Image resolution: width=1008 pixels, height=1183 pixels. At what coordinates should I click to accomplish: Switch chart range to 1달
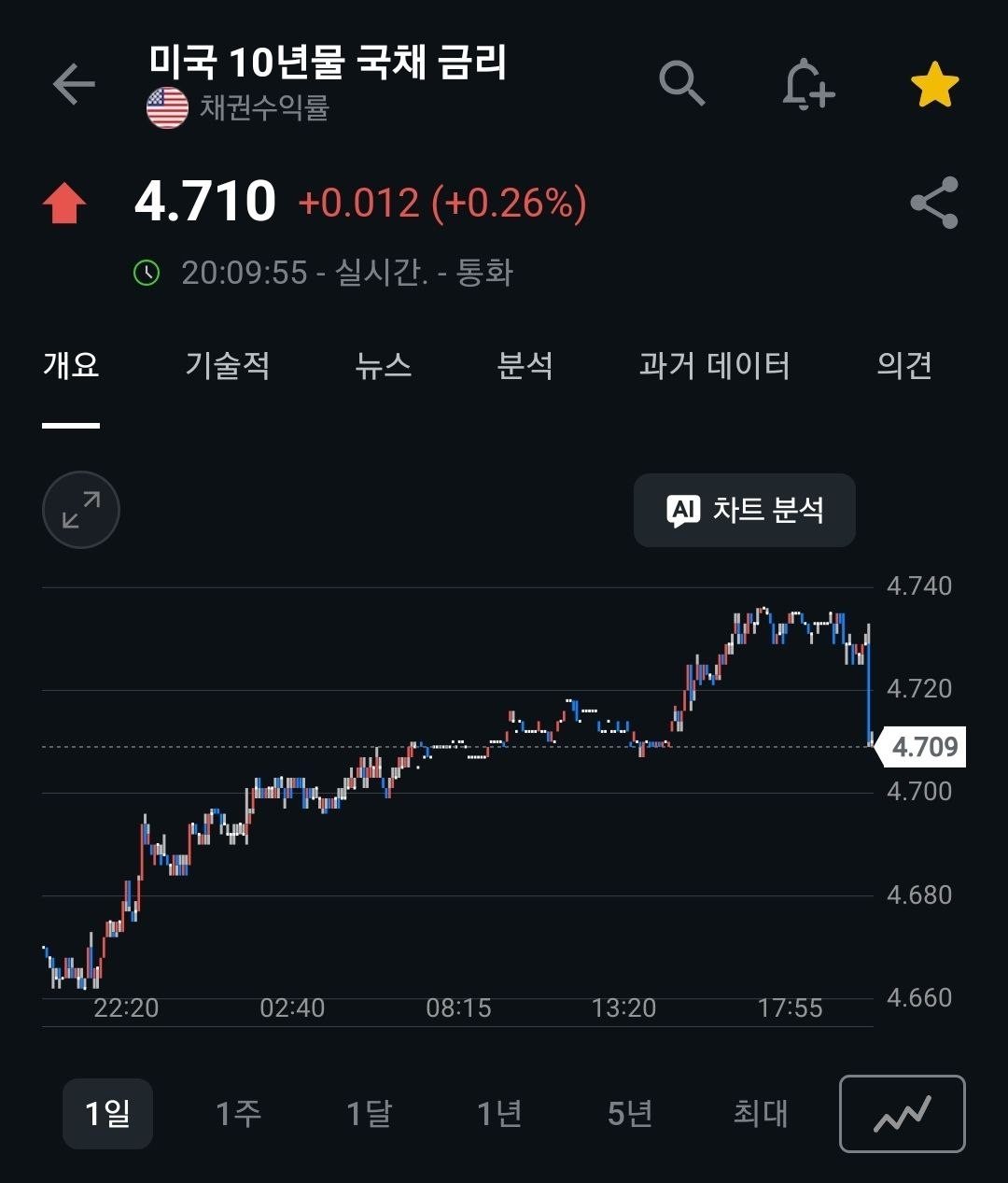click(369, 1113)
